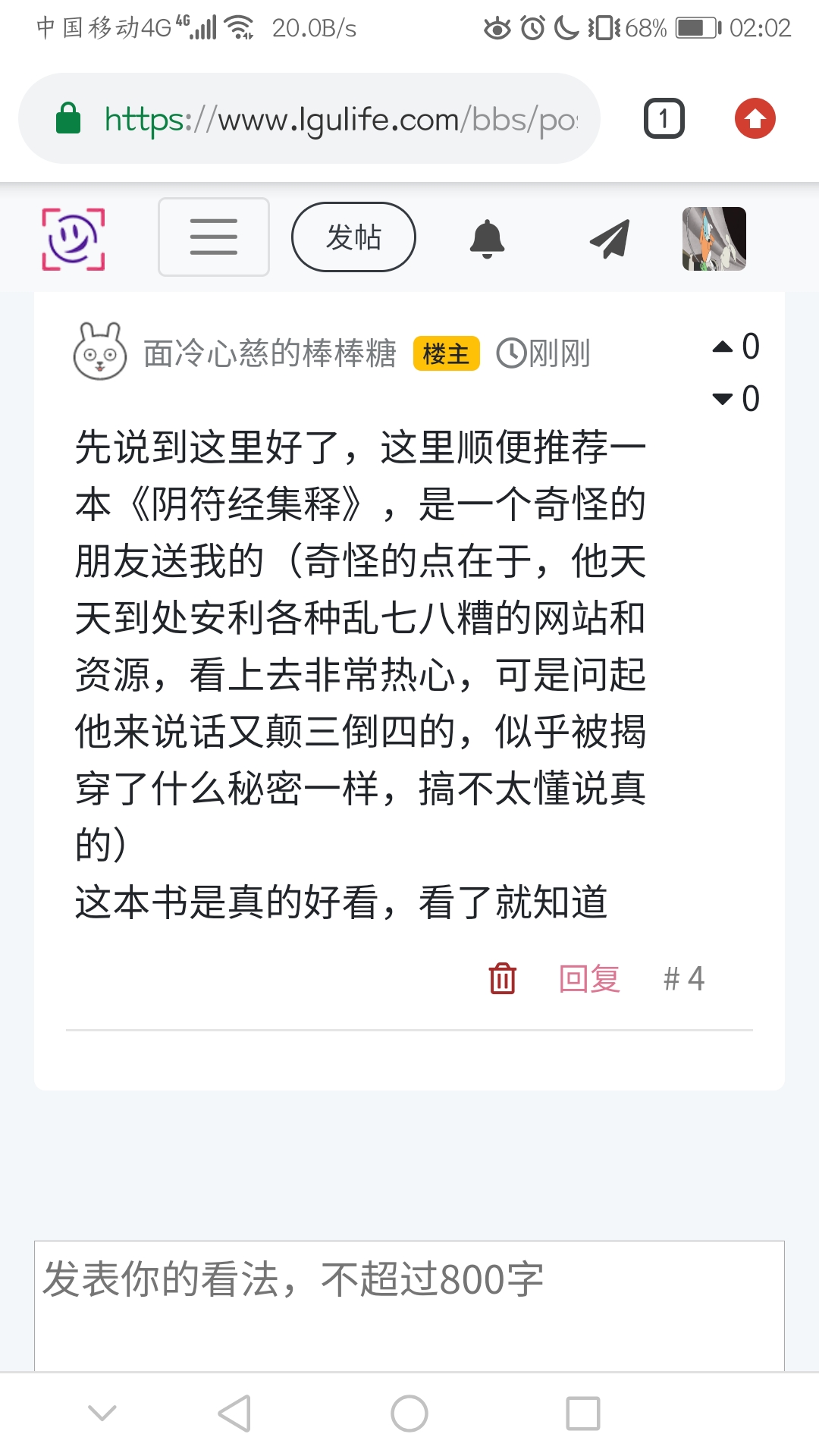Go back with system back button
Screen dimensions: 819x1456
pyautogui.click(x=234, y=1414)
